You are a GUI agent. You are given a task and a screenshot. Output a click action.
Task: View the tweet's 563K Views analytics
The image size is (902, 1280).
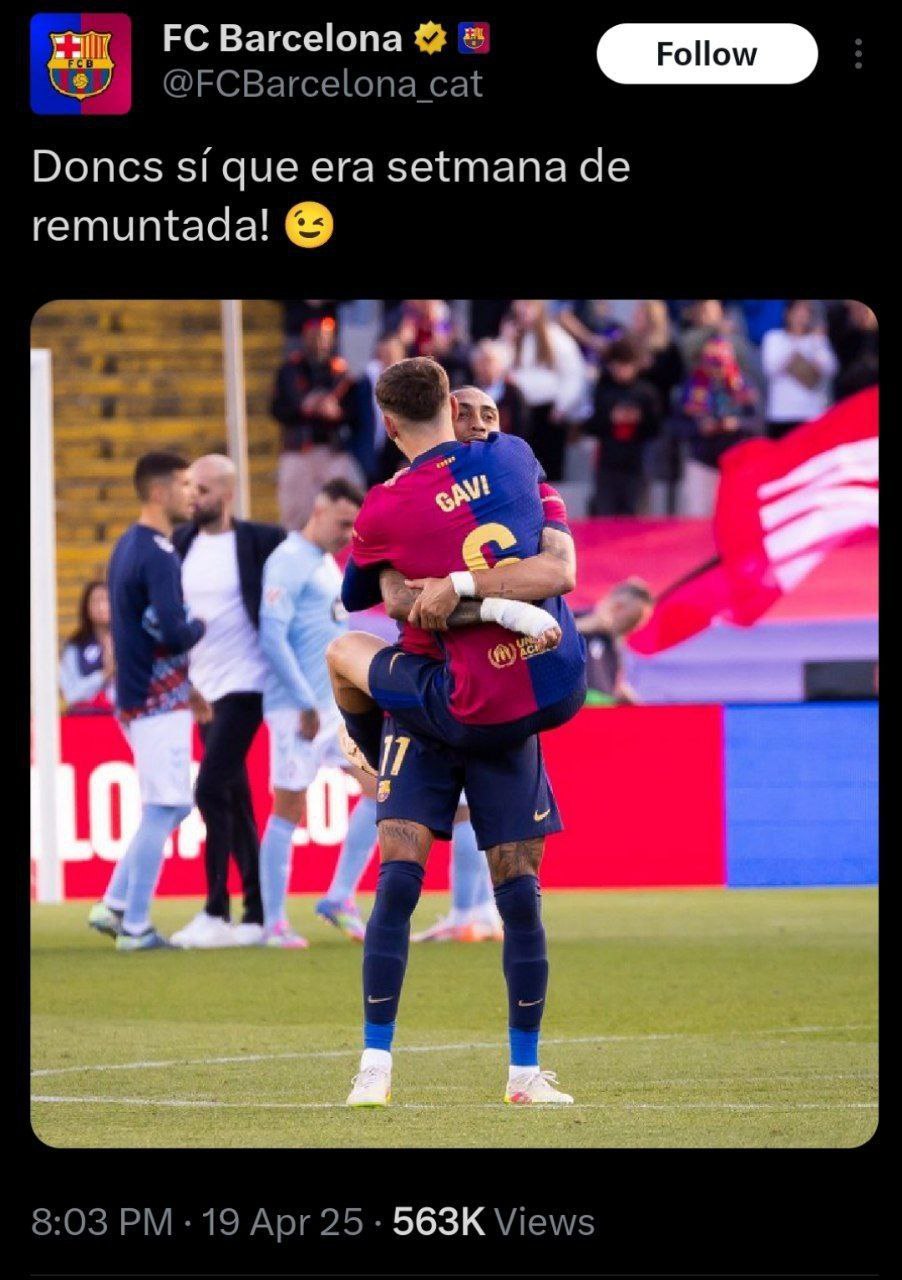click(x=493, y=1222)
